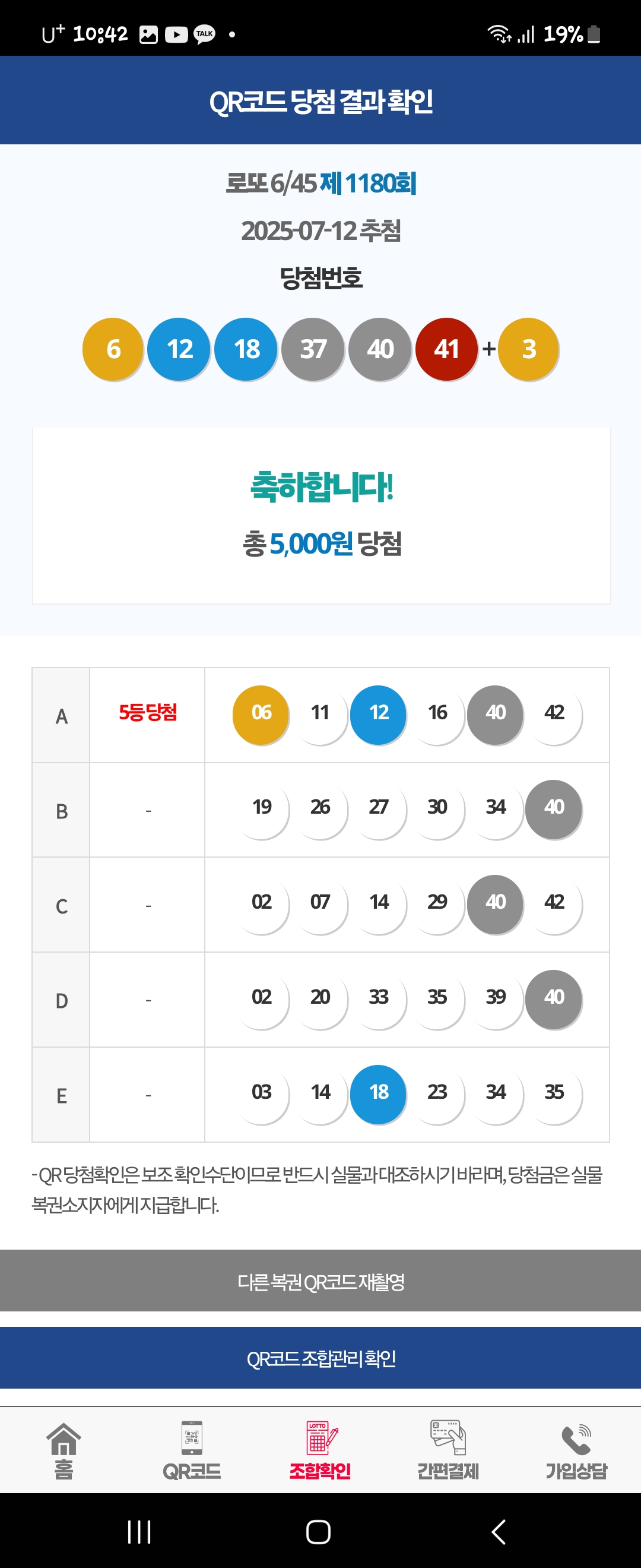
Task: Tap the system back button
Action: 499,1532
